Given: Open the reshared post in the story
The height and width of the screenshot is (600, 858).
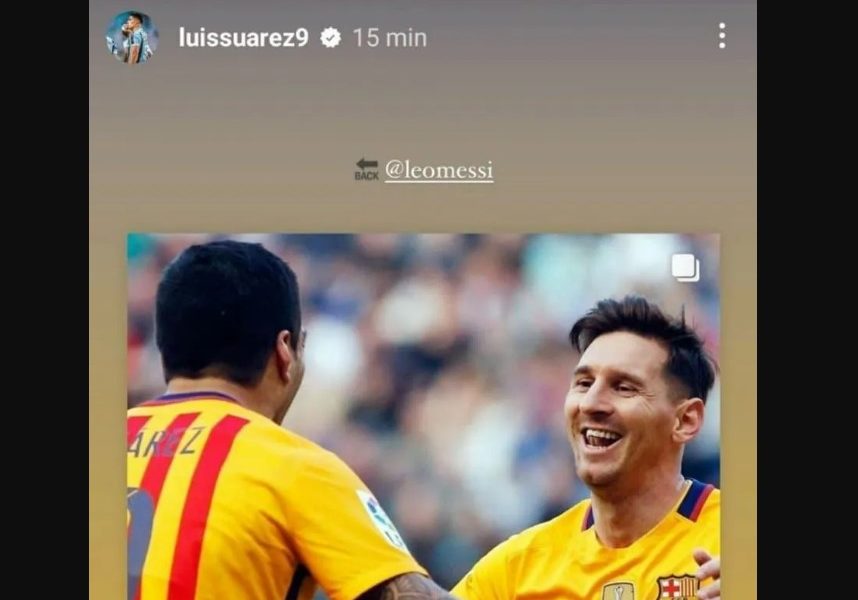Looking at the screenshot, I should 422,420.
